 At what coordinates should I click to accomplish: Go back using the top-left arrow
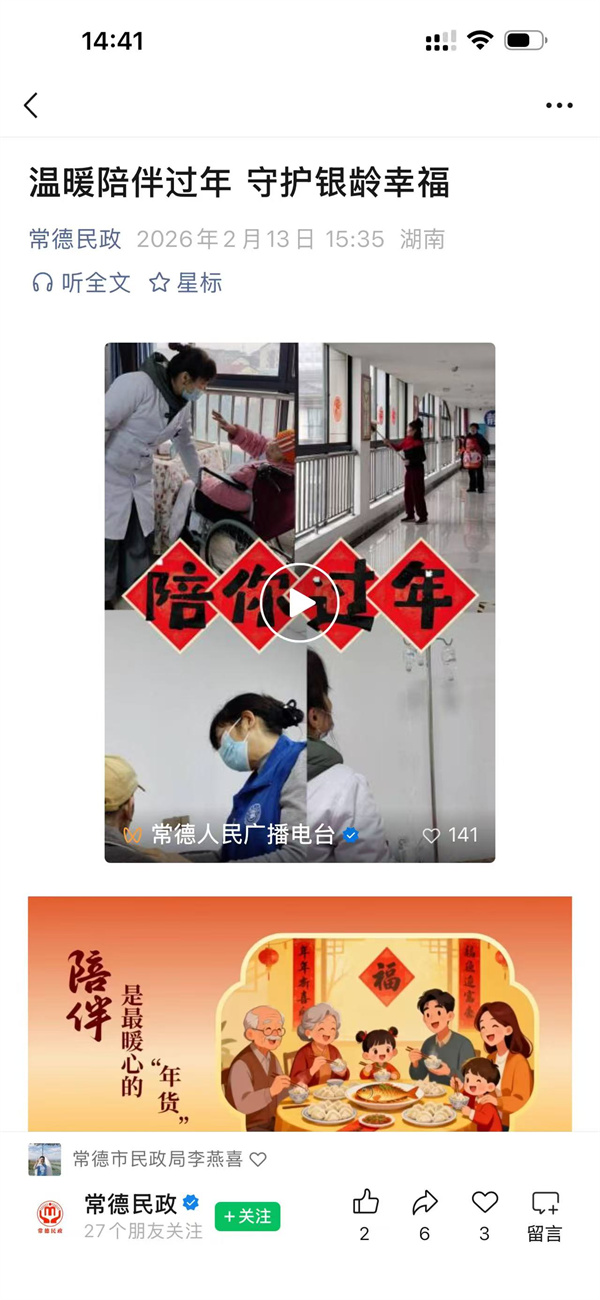(x=31, y=105)
